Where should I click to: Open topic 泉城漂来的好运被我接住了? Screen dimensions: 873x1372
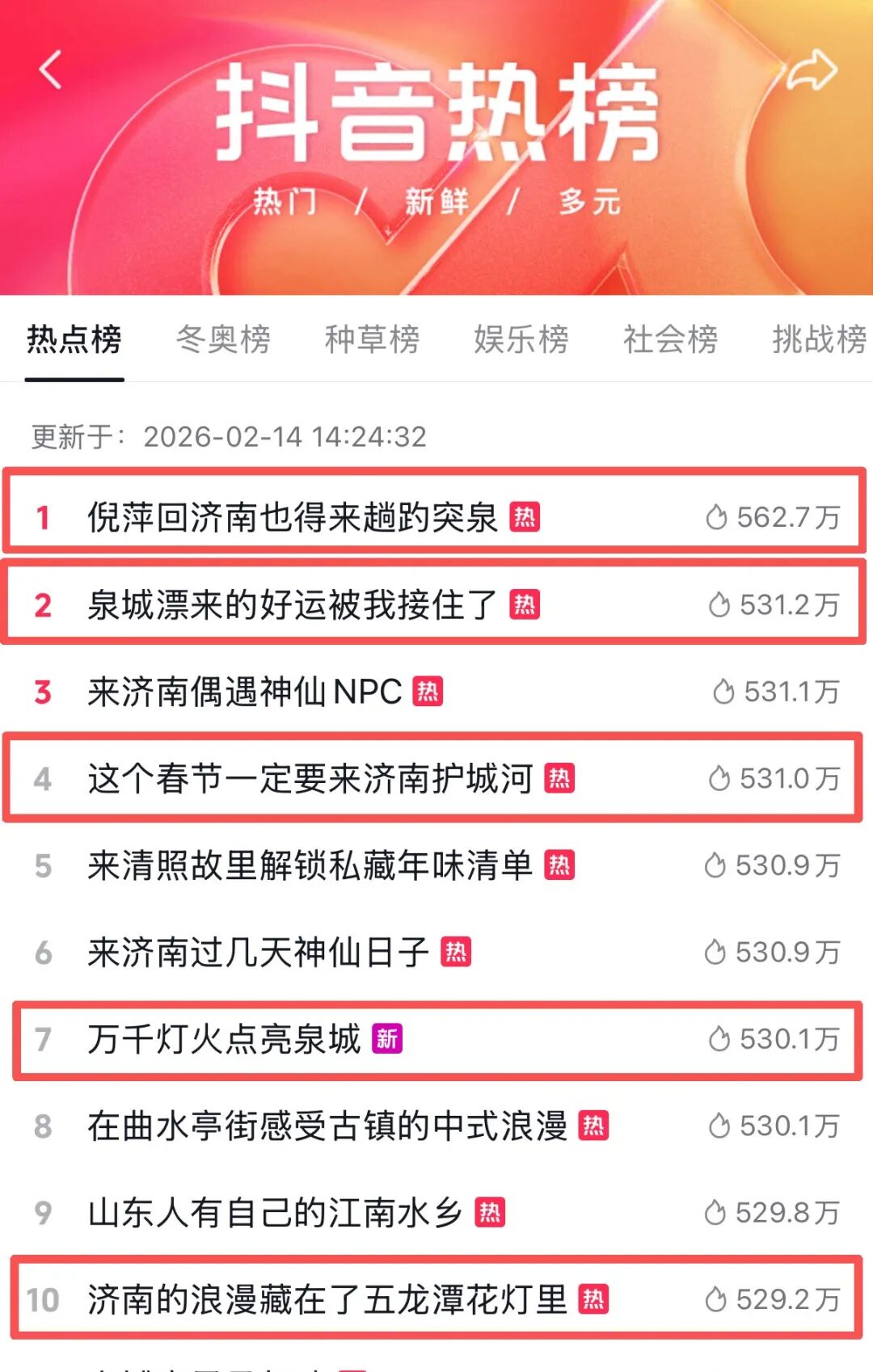[293, 604]
